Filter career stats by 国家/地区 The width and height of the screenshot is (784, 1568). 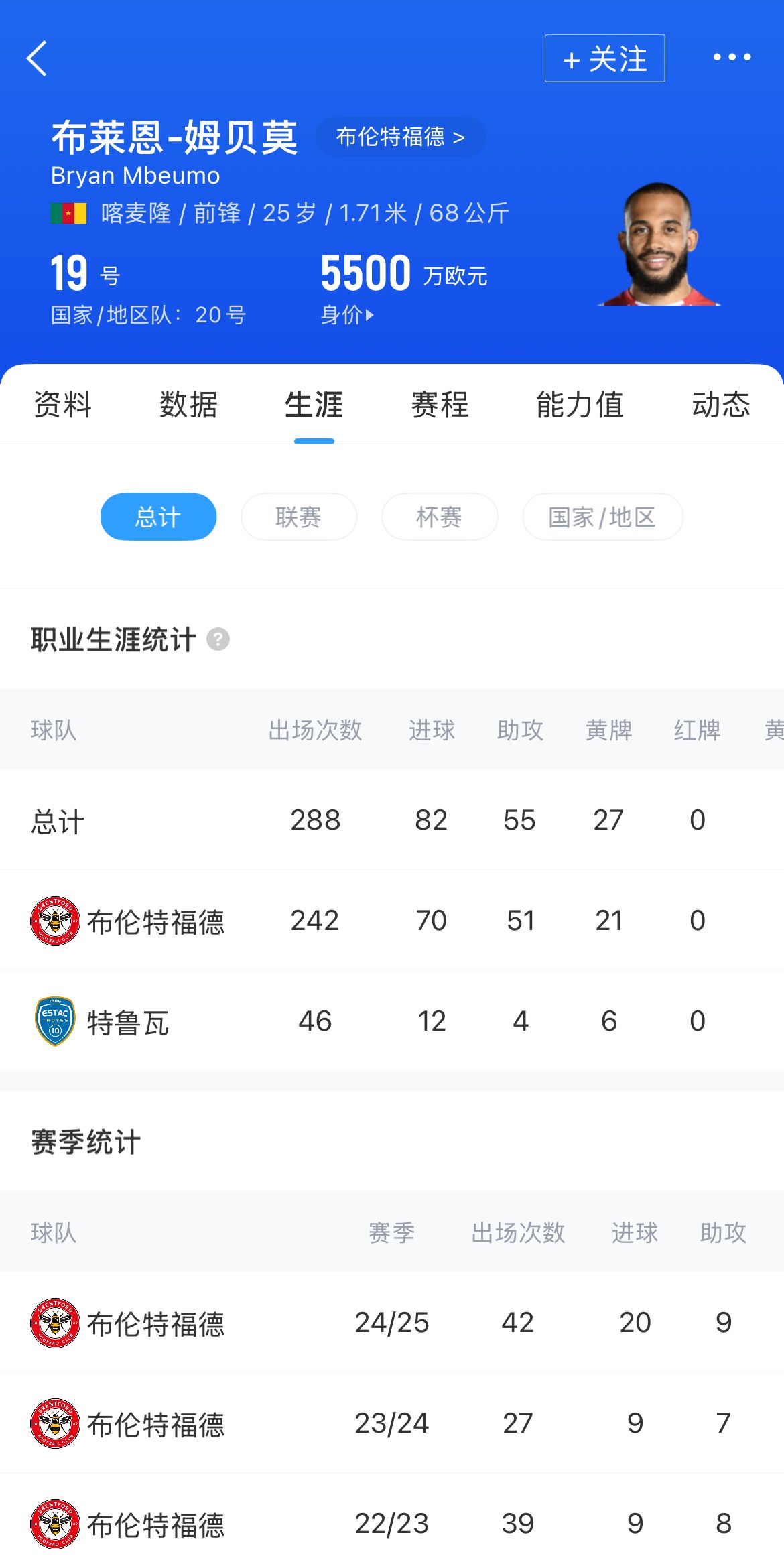602,517
